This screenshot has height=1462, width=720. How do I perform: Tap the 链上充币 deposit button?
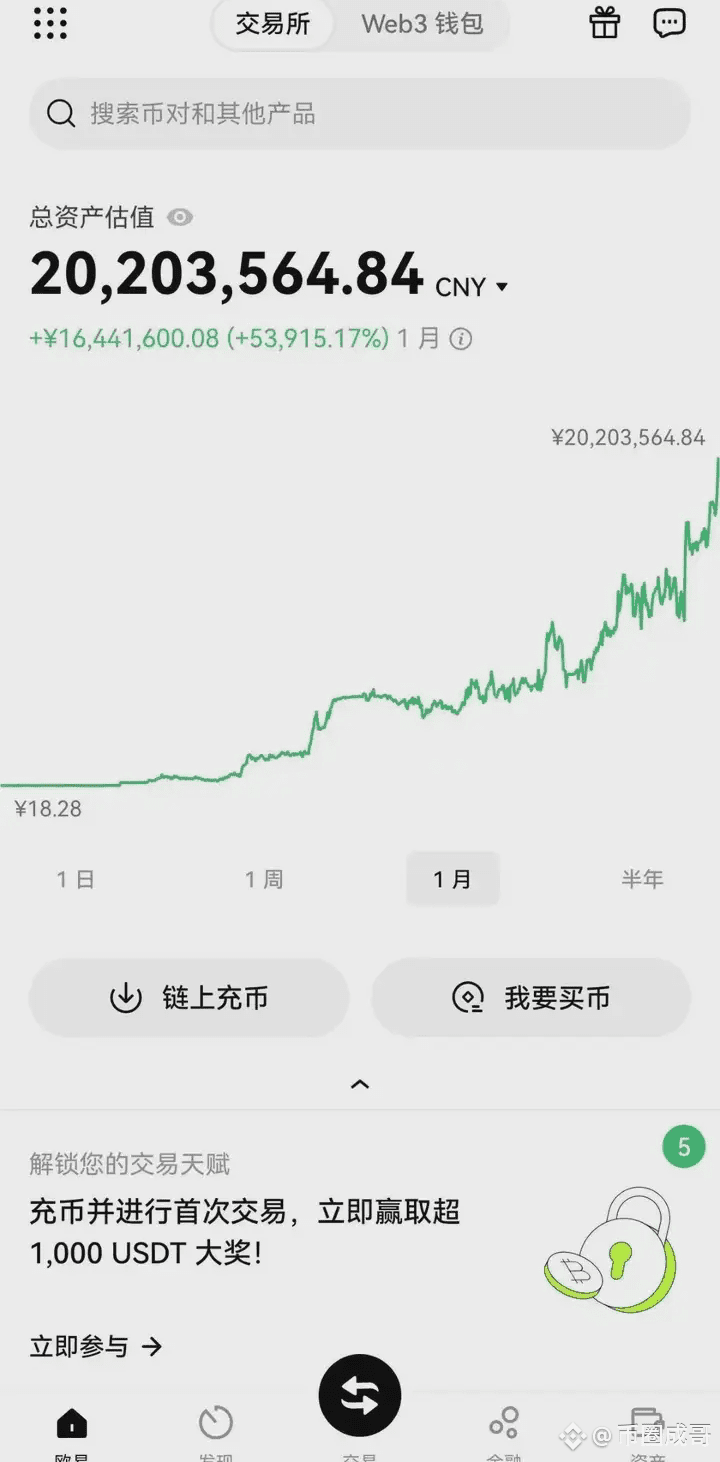[189, 998]
